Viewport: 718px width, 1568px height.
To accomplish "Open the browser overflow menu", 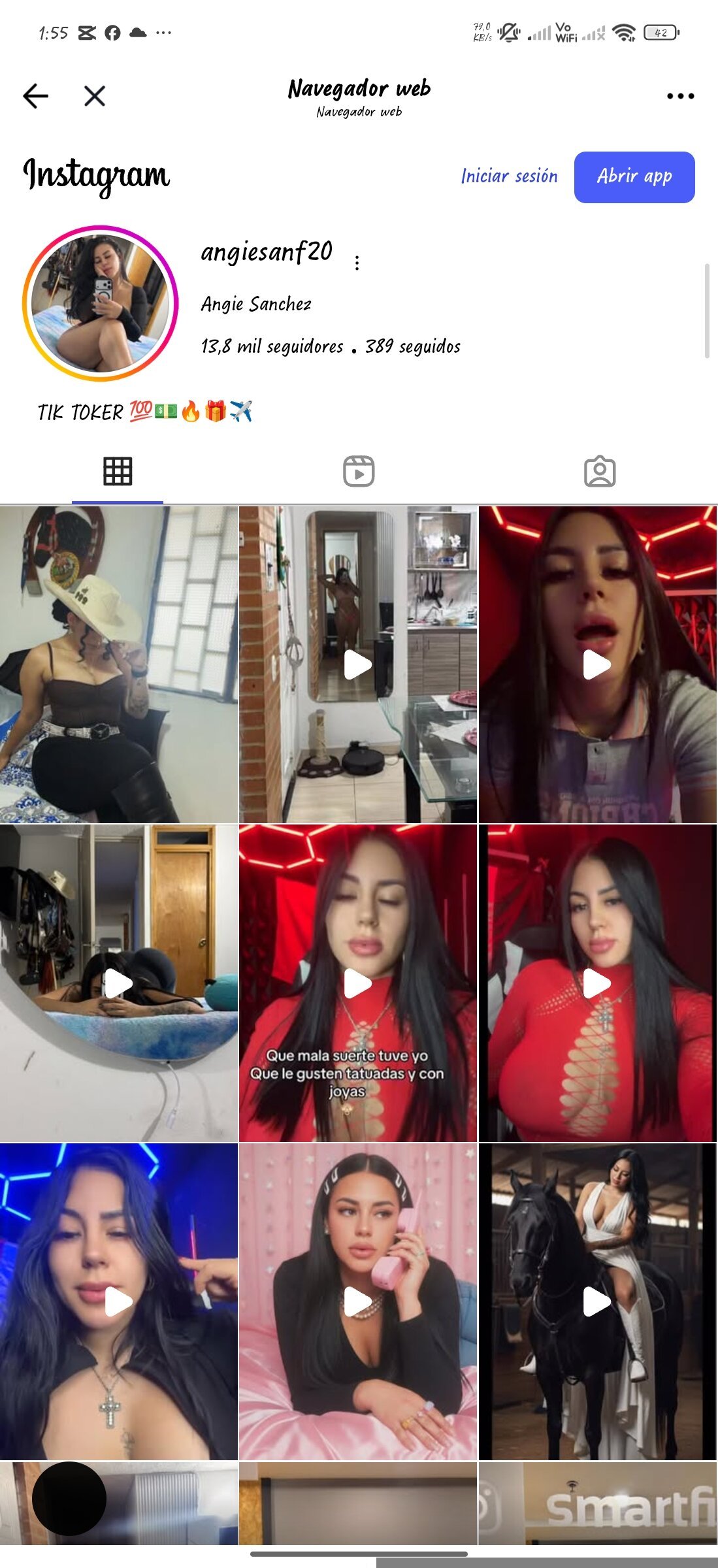I will click(680, 96).
